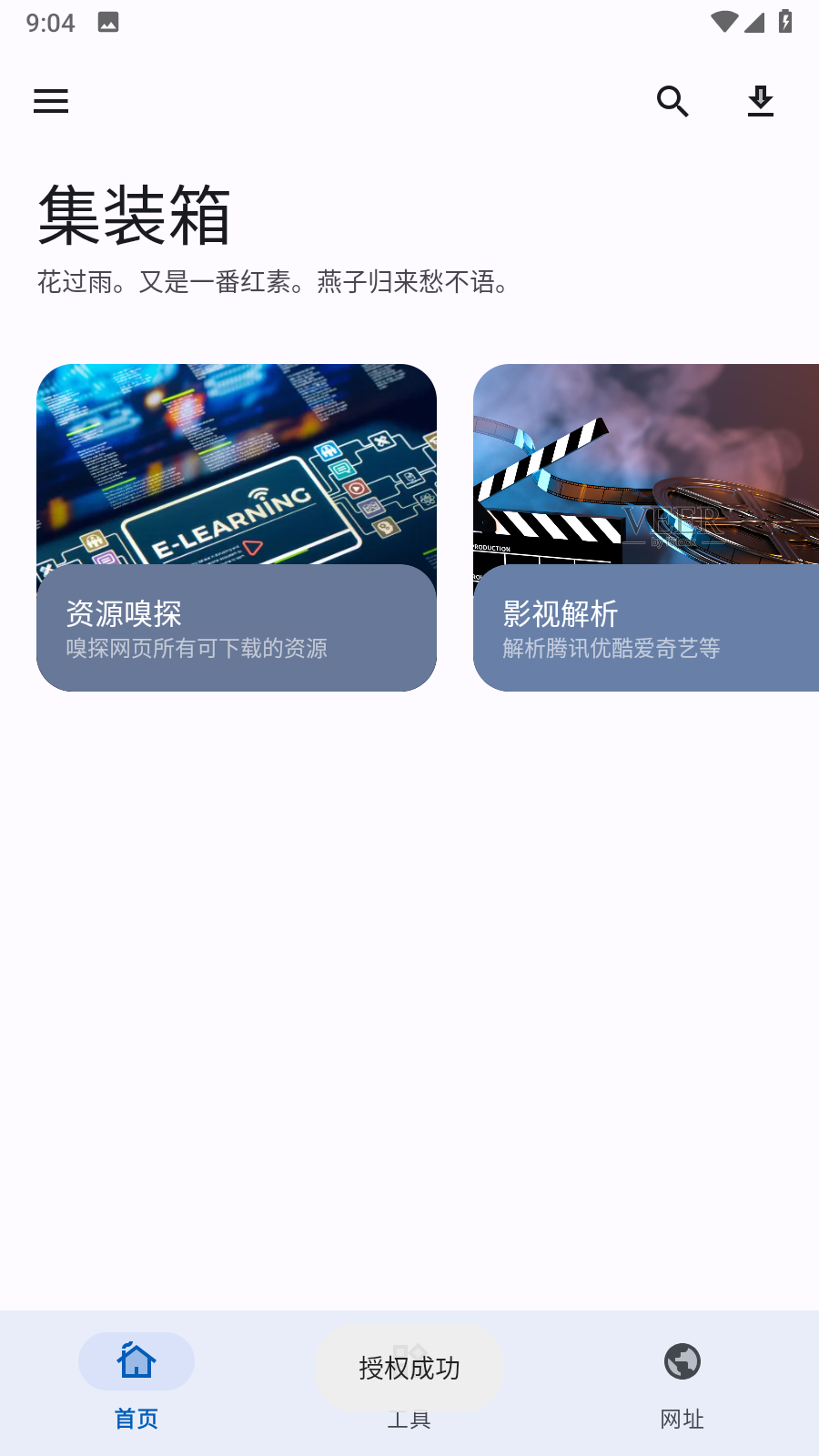The image size is (819, 1456).
Task: Click the search magnifier icon
Action: 672,101
